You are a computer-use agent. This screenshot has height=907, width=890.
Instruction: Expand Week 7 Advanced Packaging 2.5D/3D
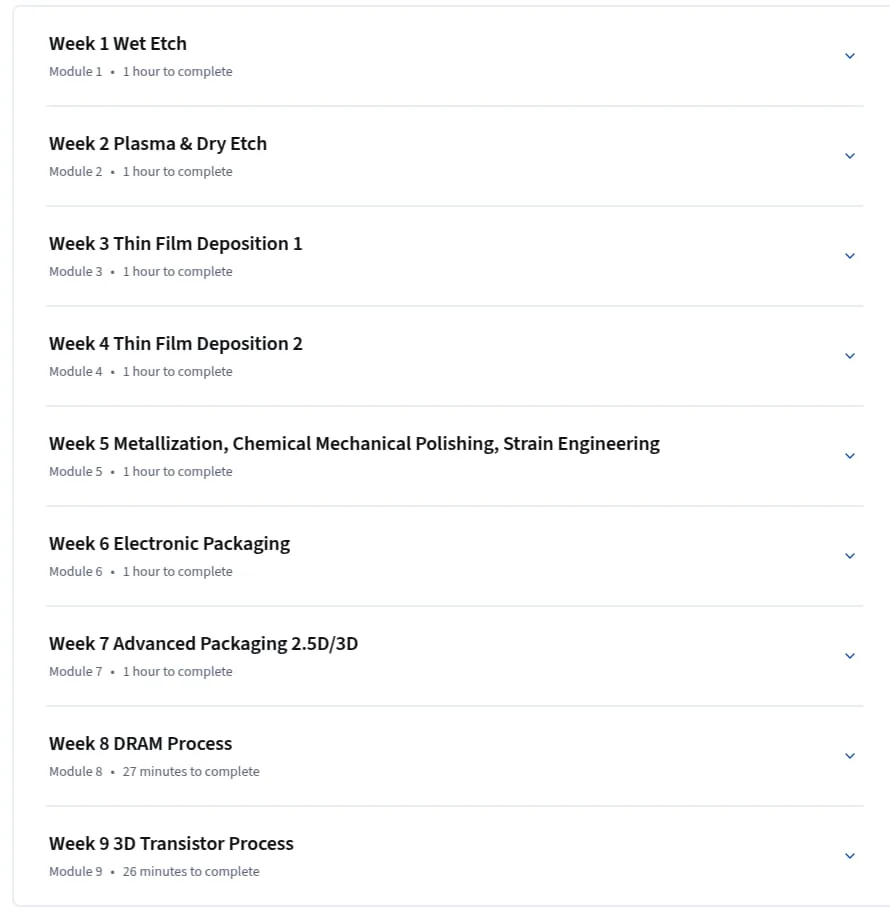(455, 657)
